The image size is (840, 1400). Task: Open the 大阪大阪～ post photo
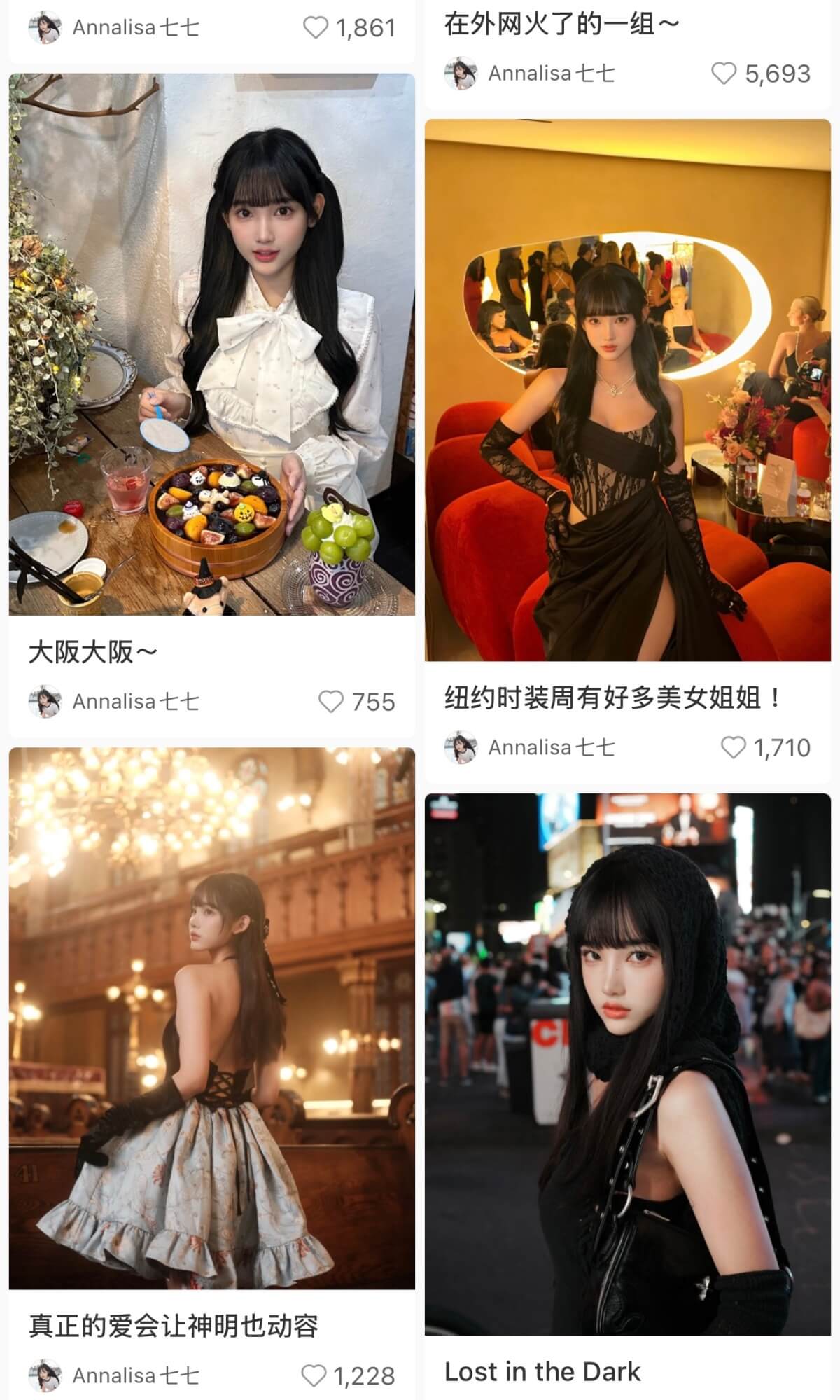coord(211,344)
